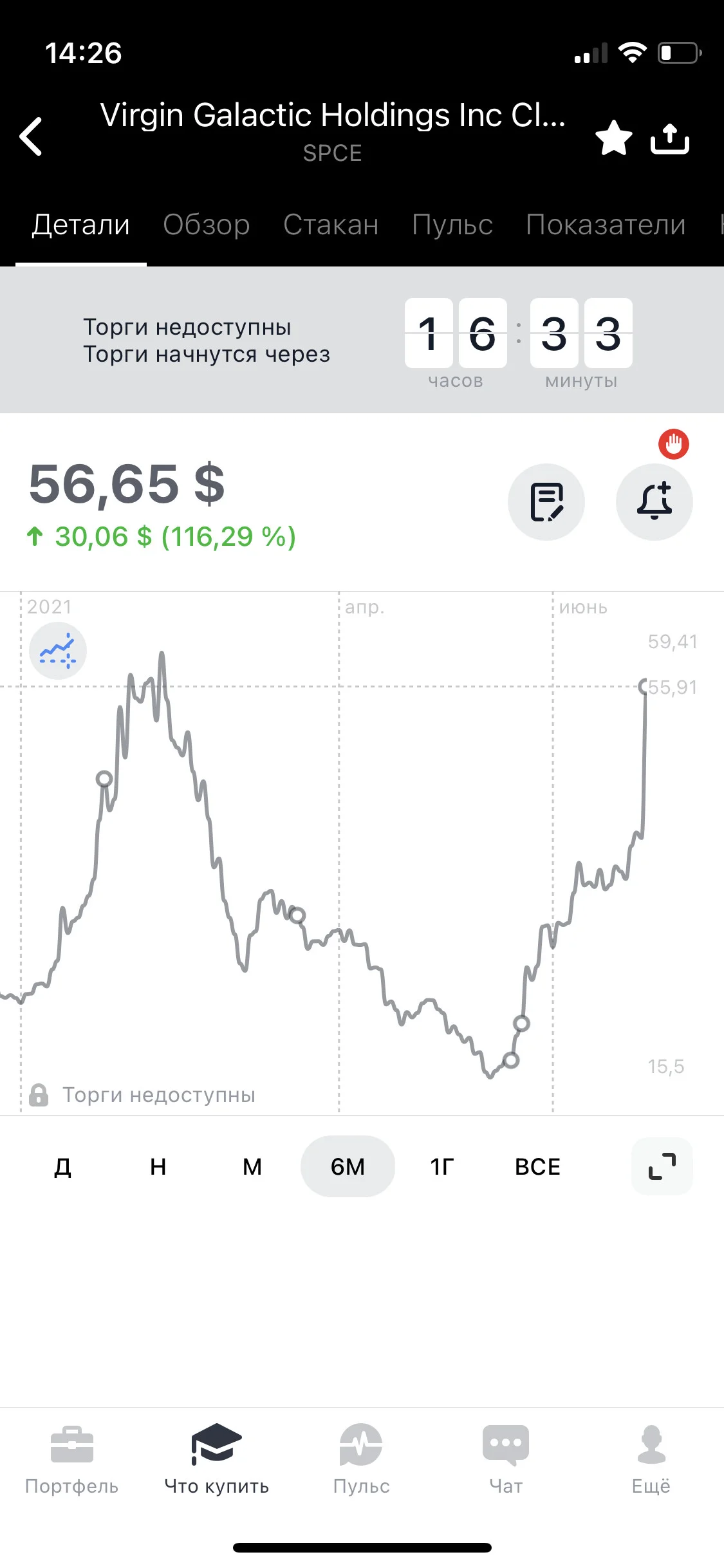Show the 1Г chart range
Image resolution: width=724 pixels, height=1568 pixels.
coord(442,1166)
